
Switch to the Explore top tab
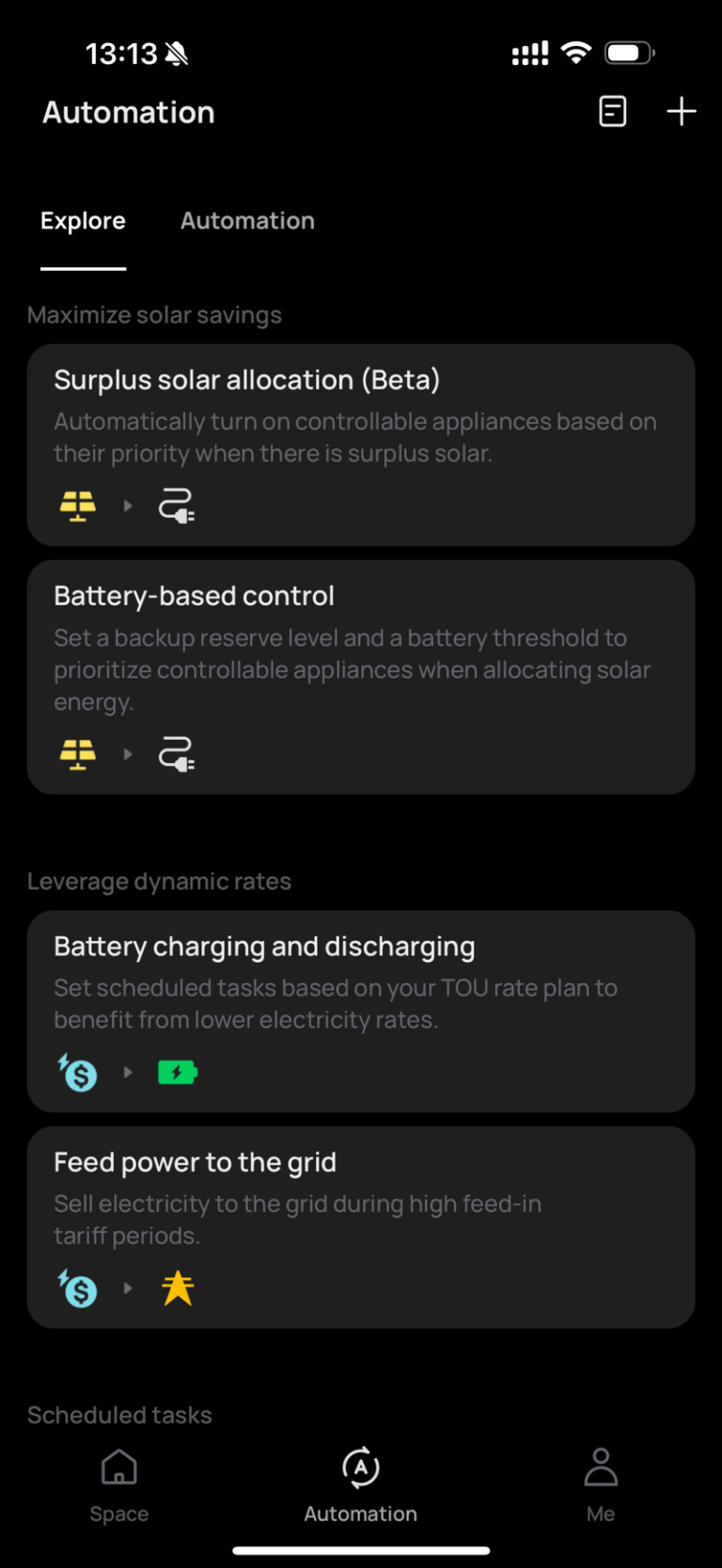[x=83, y=222]
